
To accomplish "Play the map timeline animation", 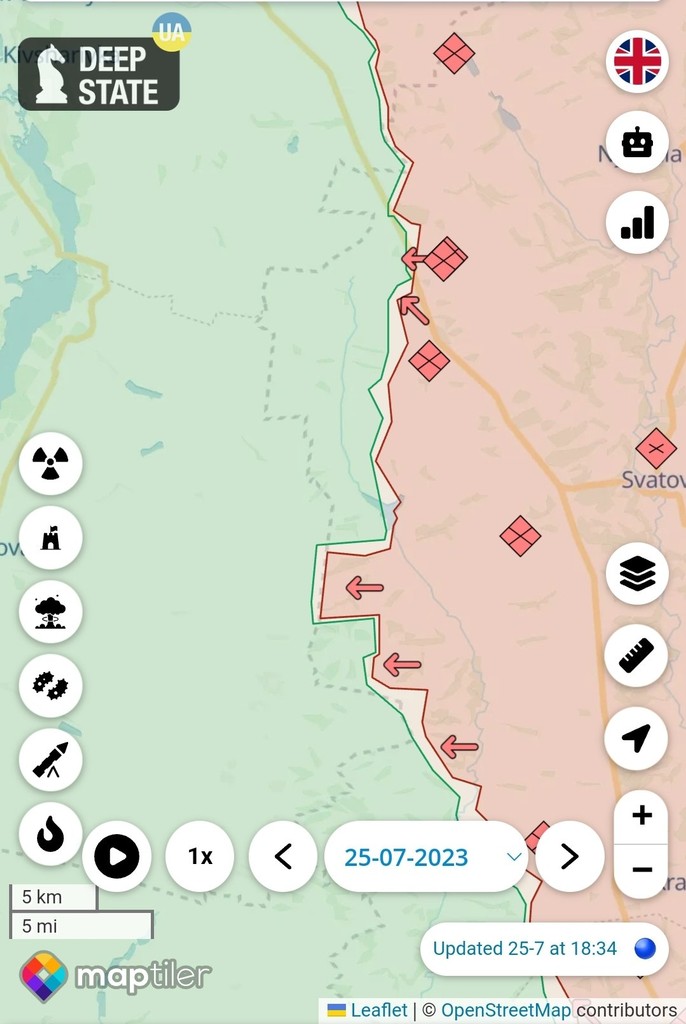I will point(117,857).
